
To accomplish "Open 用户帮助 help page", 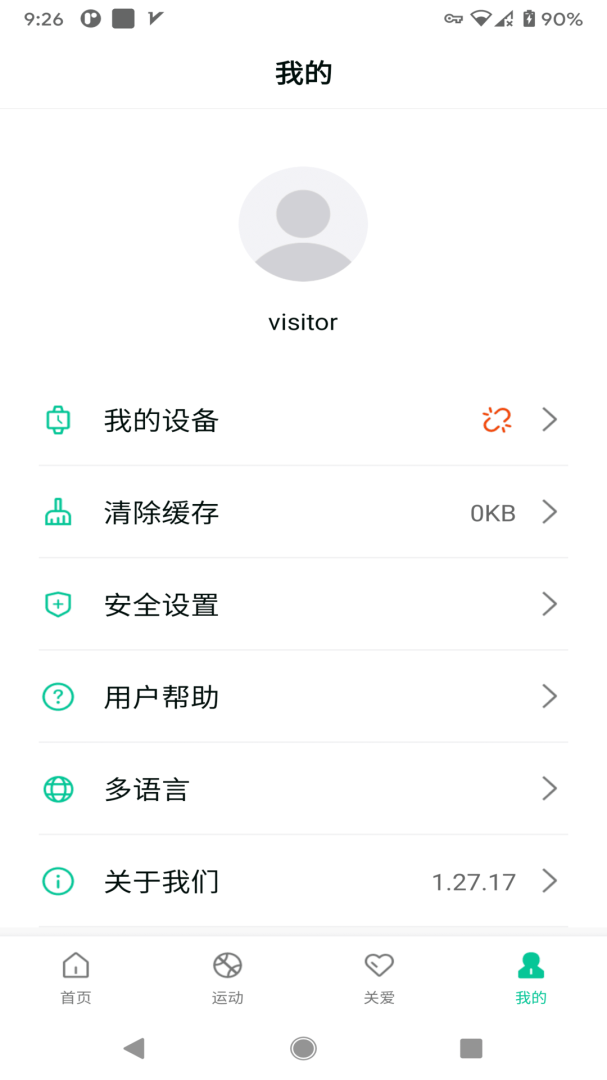I will coord(303,697).
